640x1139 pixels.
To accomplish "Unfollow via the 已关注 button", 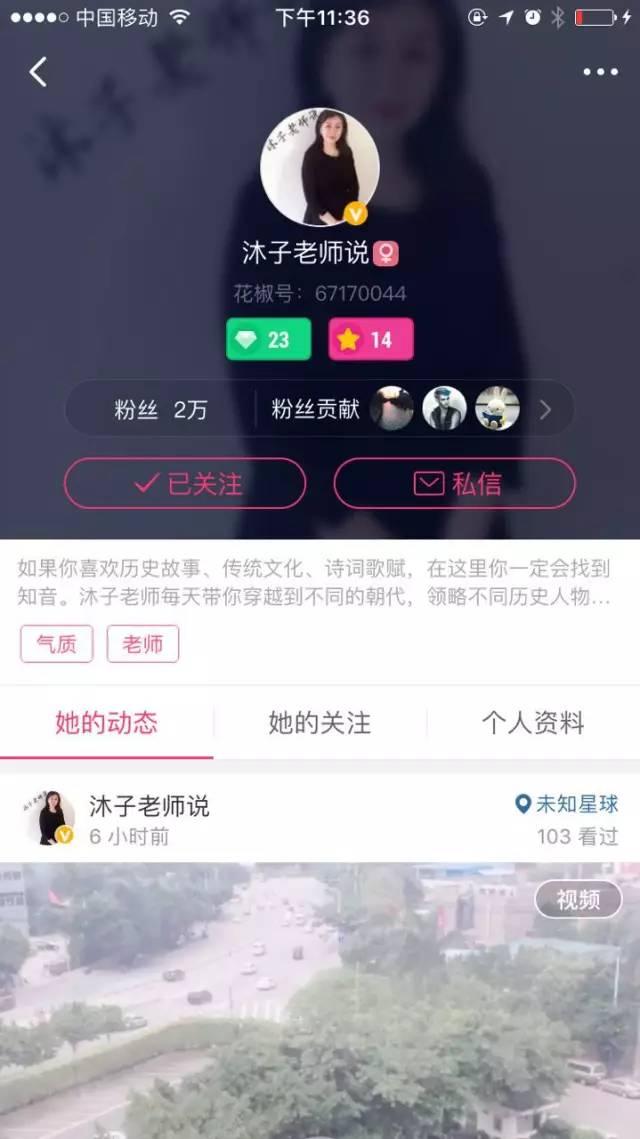I will pyautogui.click(x=185, y=484).
